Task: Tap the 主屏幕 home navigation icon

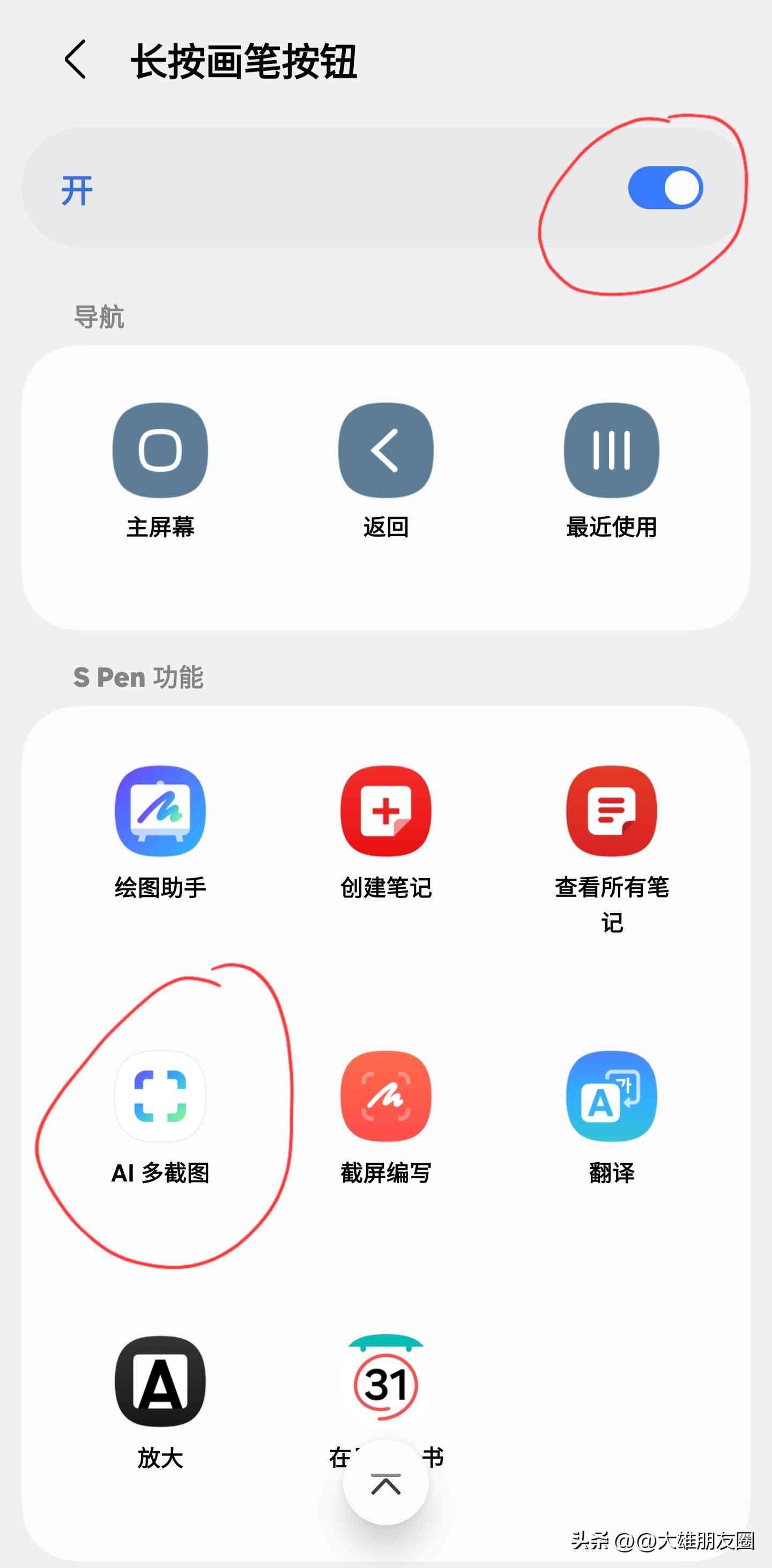Action: point(161,450)
